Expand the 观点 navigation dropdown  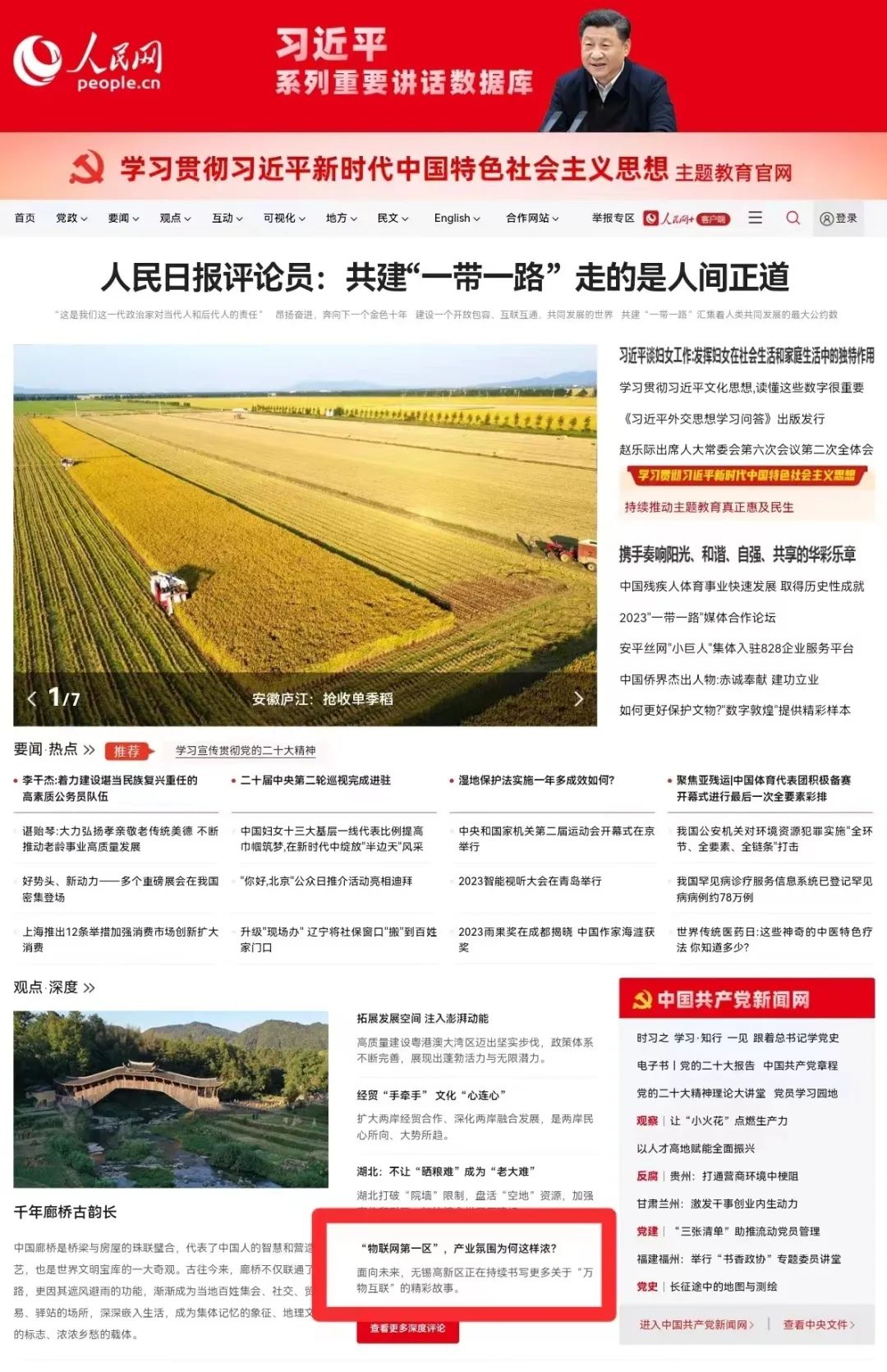(171, 219)
